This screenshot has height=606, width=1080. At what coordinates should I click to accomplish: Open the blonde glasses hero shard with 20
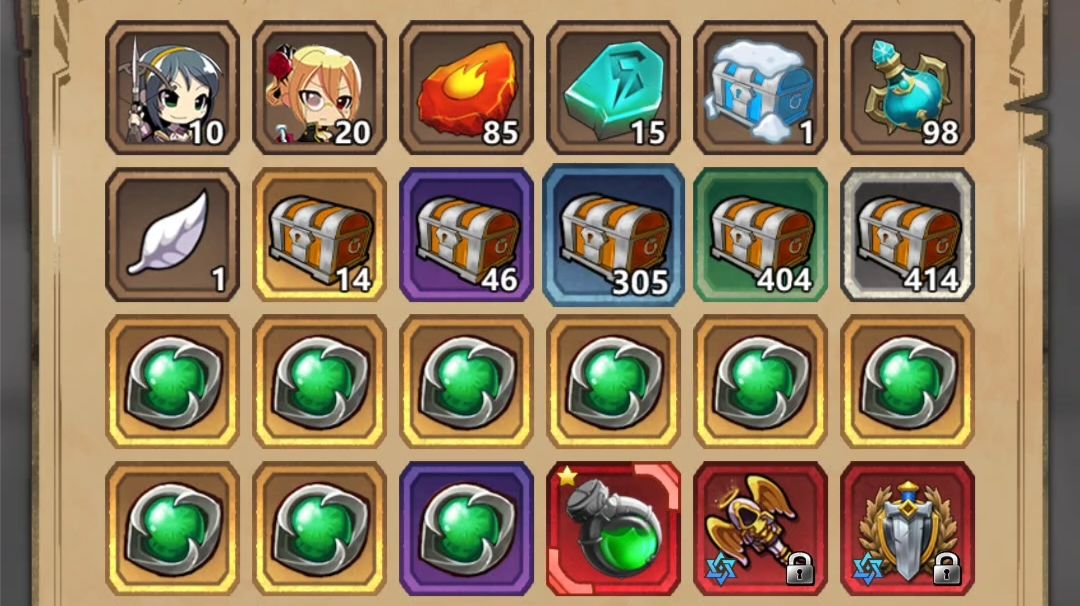point(320,87)
